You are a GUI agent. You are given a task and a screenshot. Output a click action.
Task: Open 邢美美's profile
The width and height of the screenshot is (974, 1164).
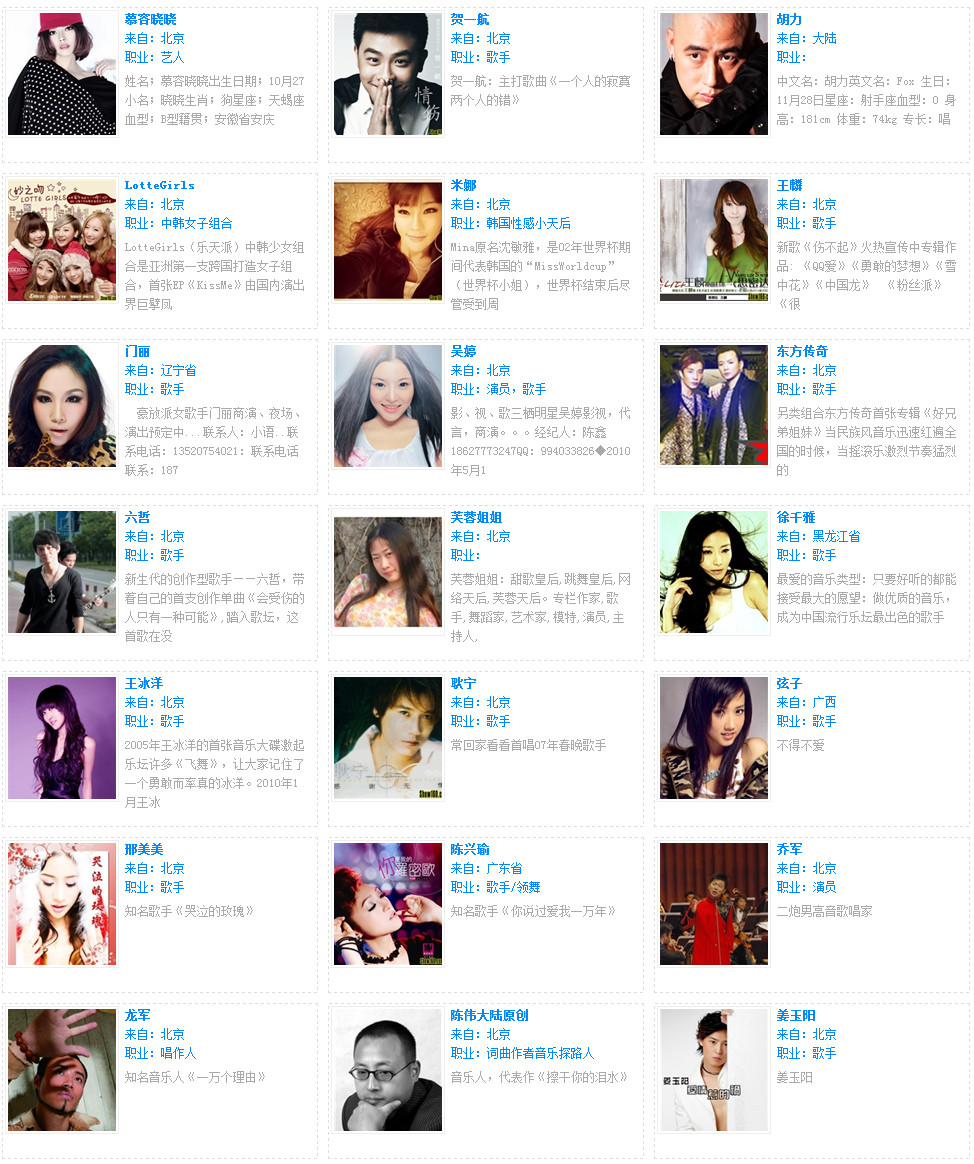coord(143,849)
